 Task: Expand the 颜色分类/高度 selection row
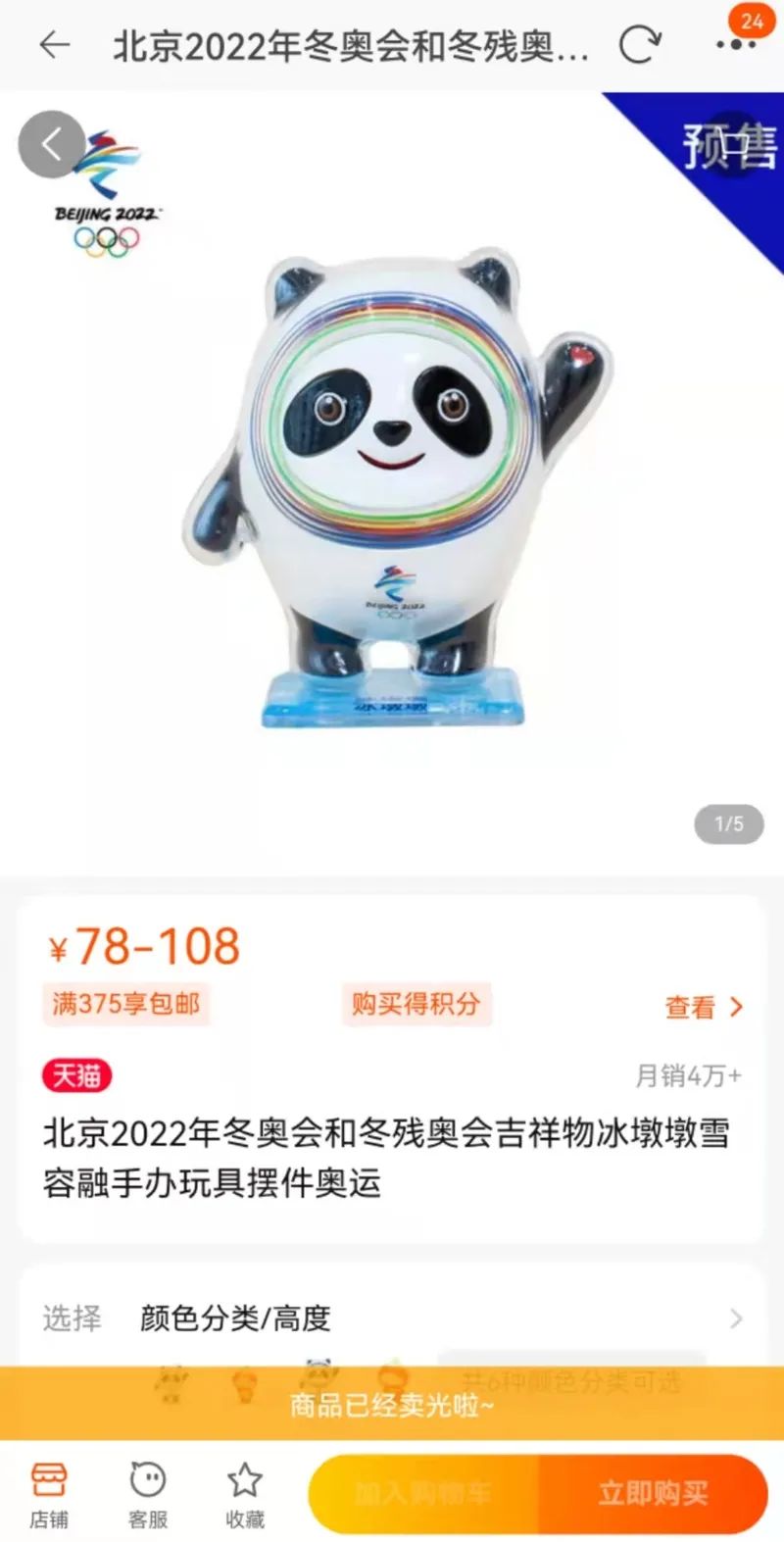(x=392, y=1318)
